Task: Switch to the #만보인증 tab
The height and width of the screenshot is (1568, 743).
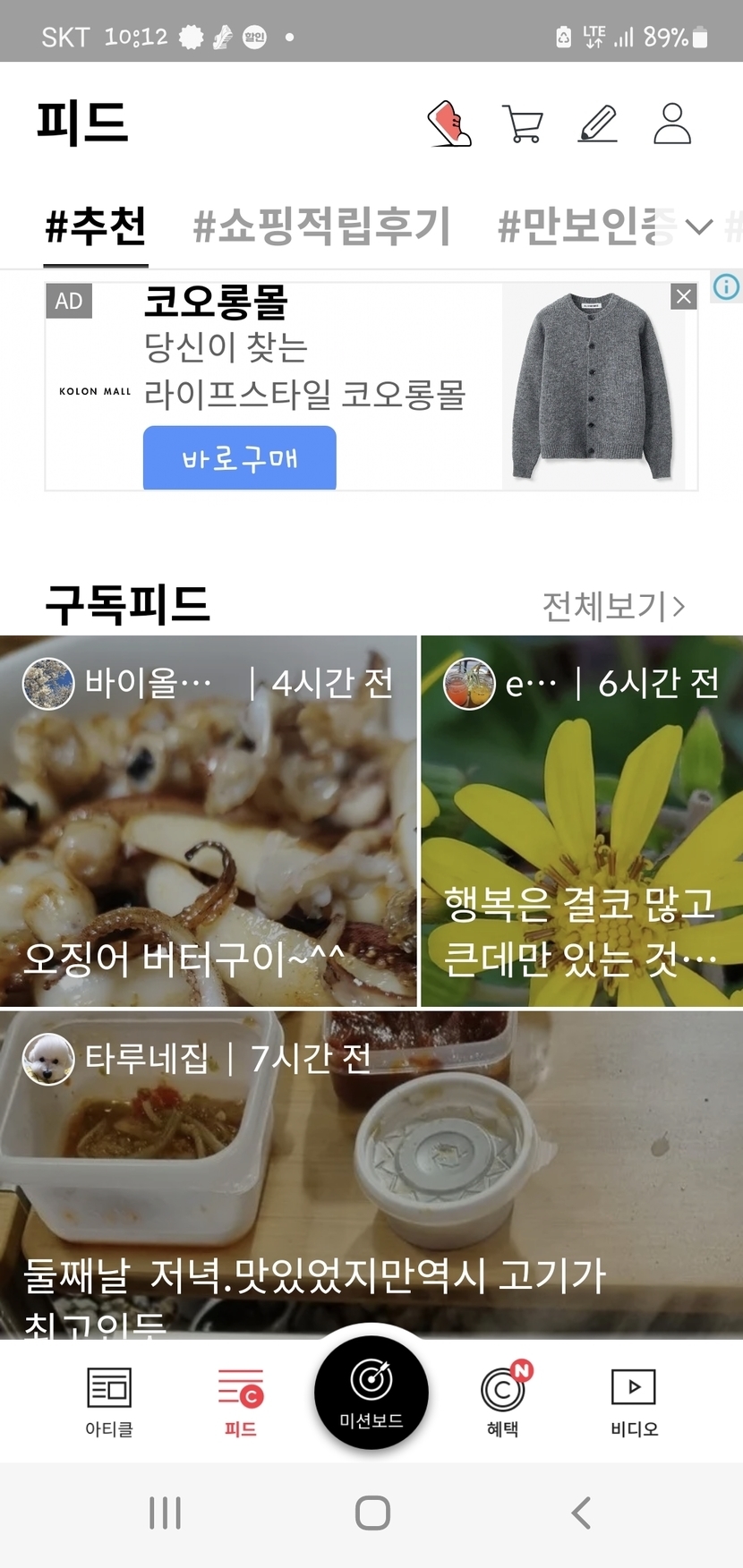Action: 586,226
